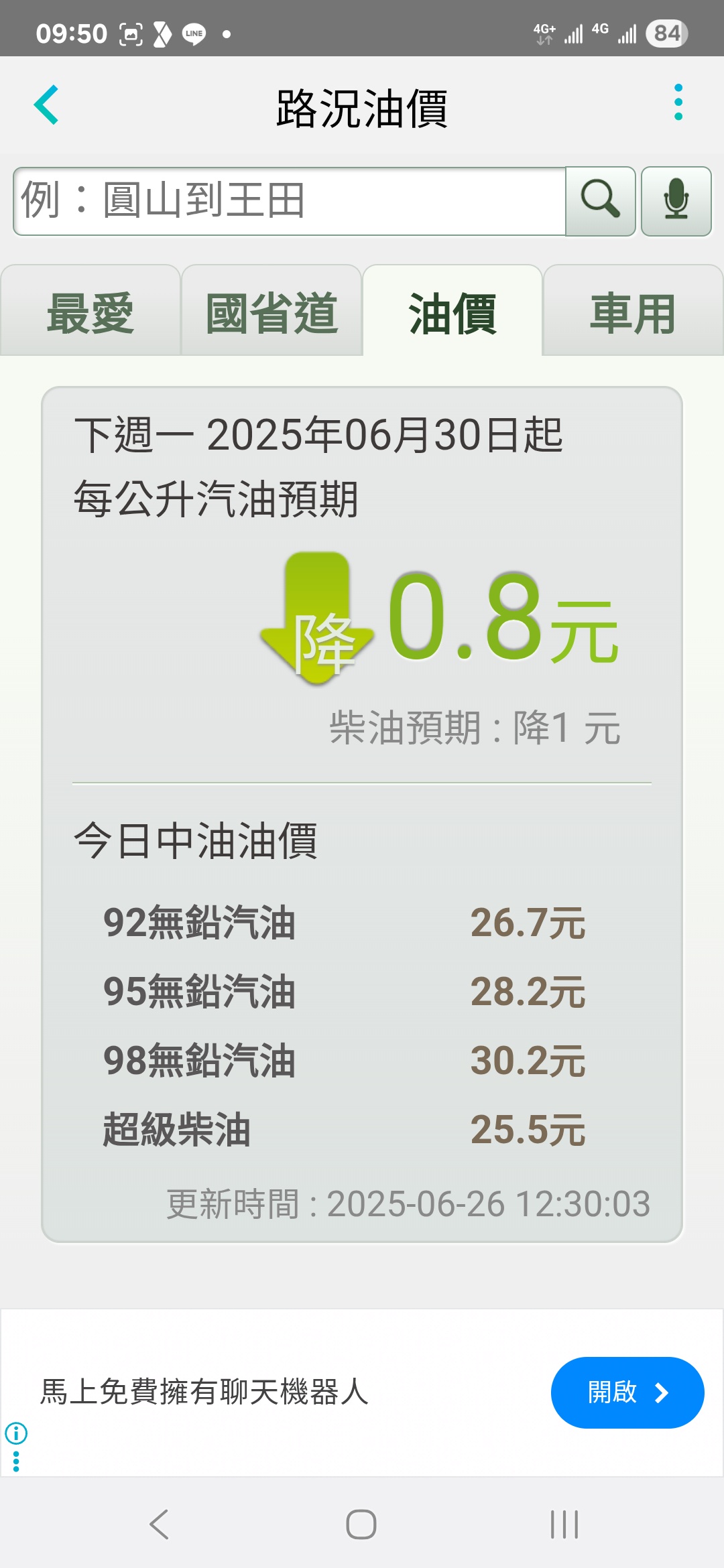Switch to the 最愛 tab
Viewport: 724px width, 1568px height.
[90, 312]
